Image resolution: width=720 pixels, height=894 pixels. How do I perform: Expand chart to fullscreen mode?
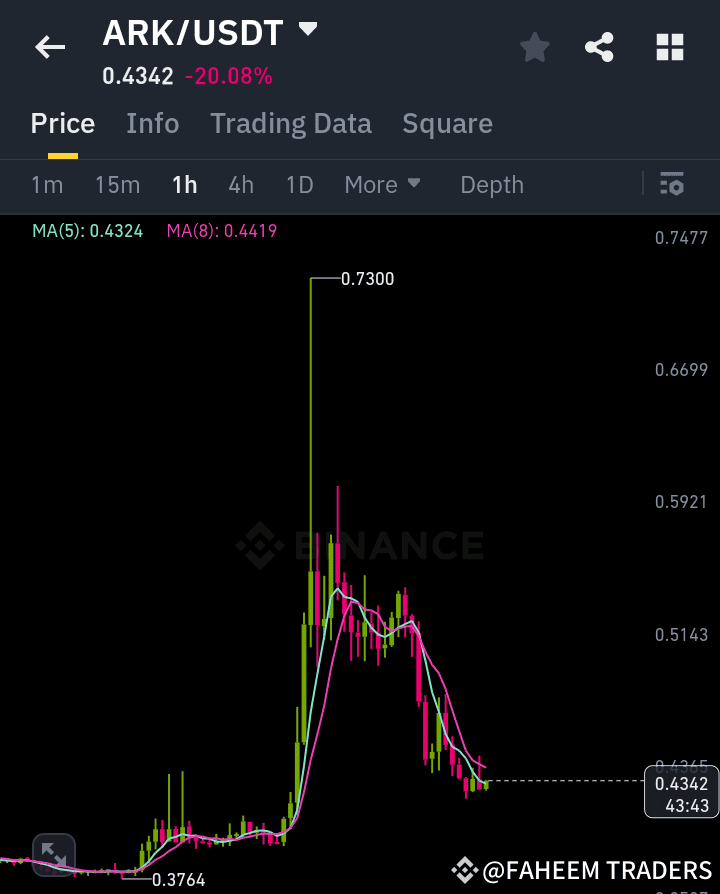[53, 855]
